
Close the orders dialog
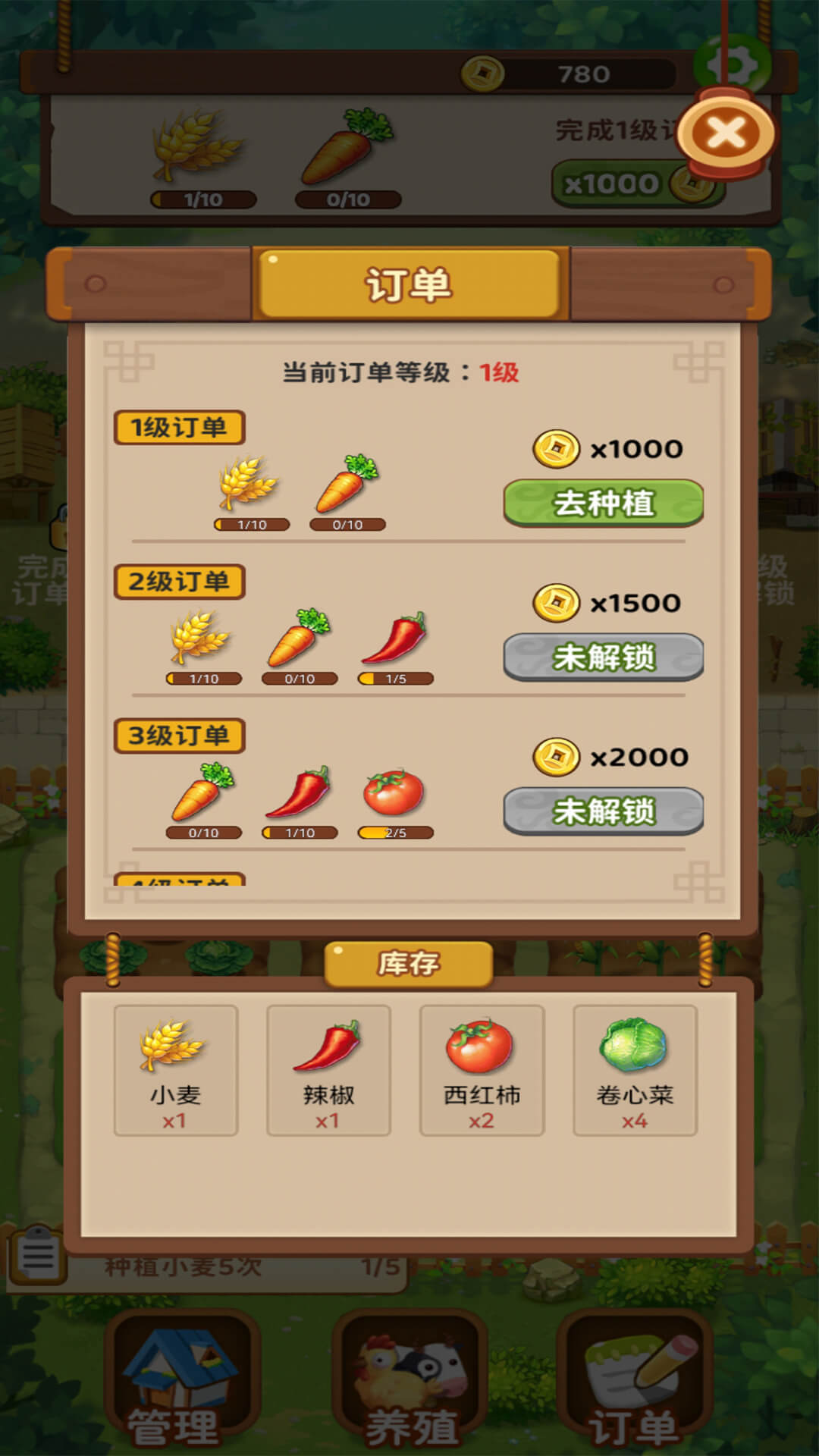(726, 134)
